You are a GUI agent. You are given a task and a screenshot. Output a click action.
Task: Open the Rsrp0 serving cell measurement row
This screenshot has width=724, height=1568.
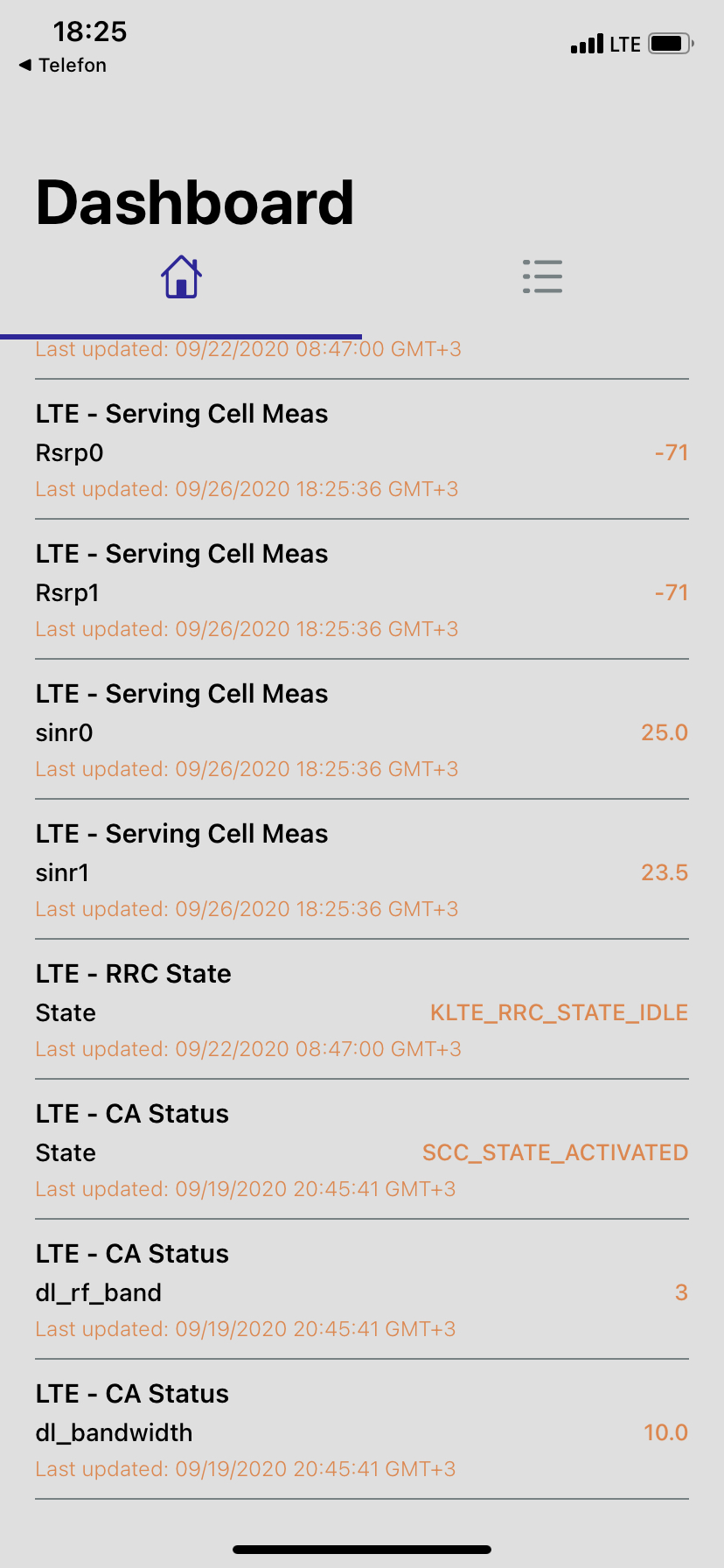[362, 450]
